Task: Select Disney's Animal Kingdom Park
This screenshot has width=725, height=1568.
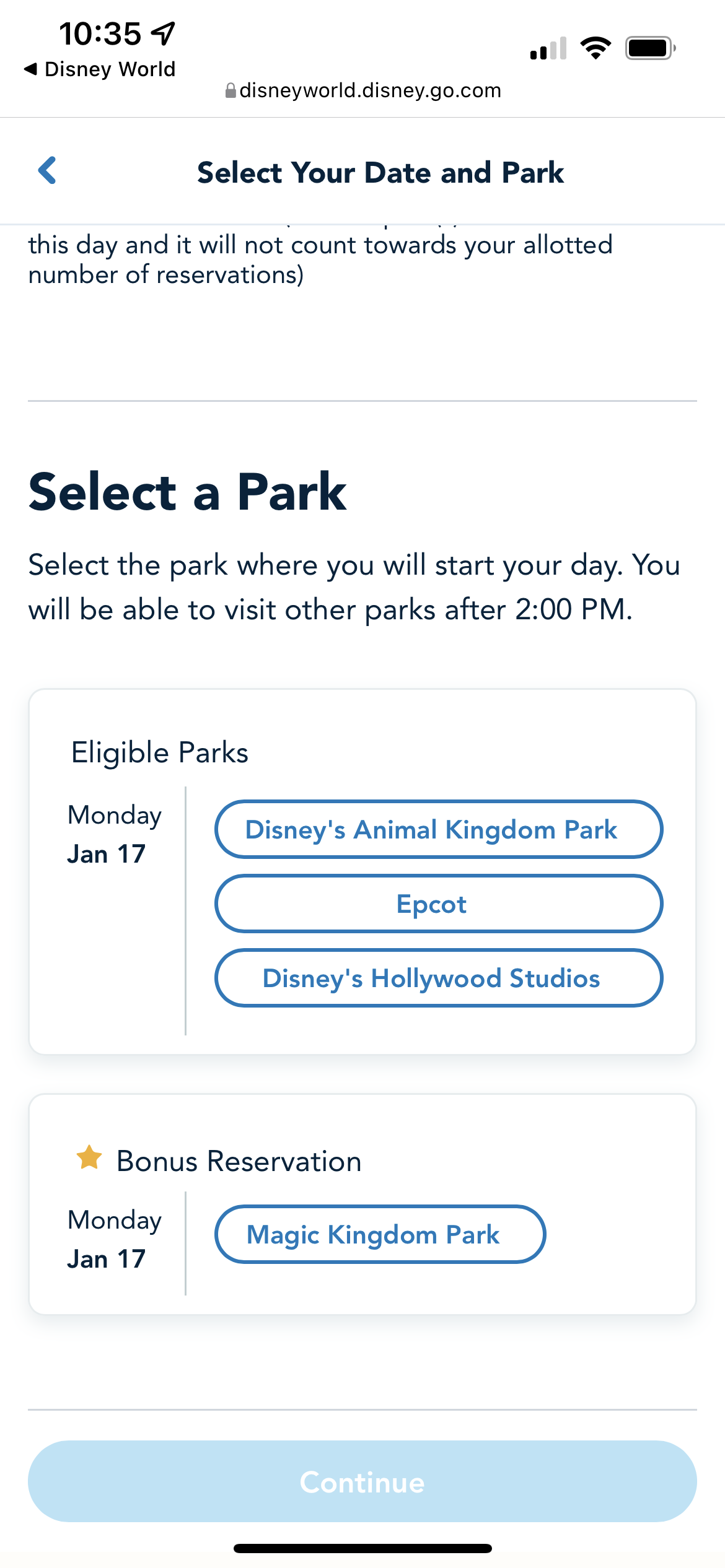Action: point(438,829)
